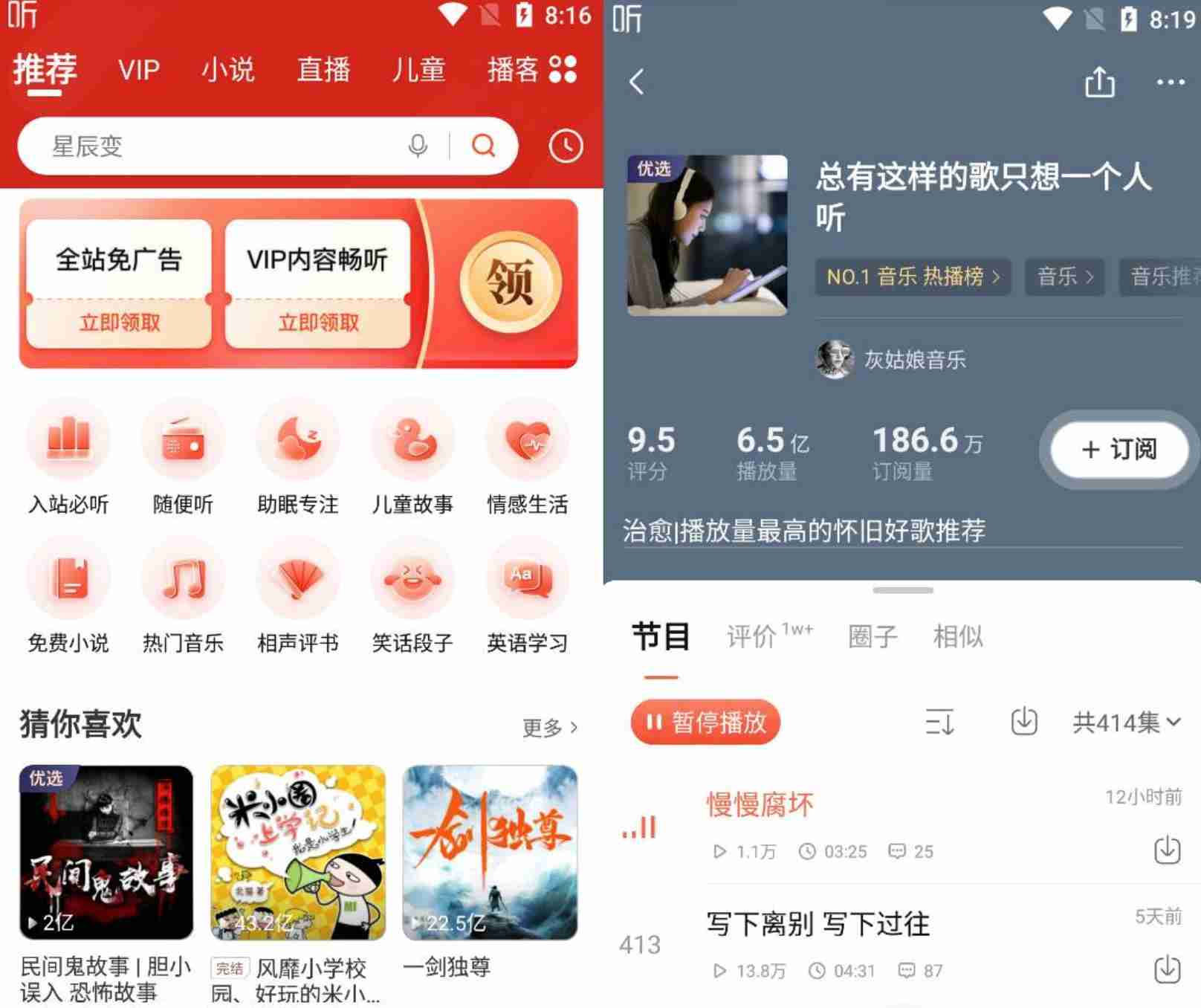This screenshot has width=1201, height=1008.
Task: Open the 小说 top tab
Action: point(228,70)
